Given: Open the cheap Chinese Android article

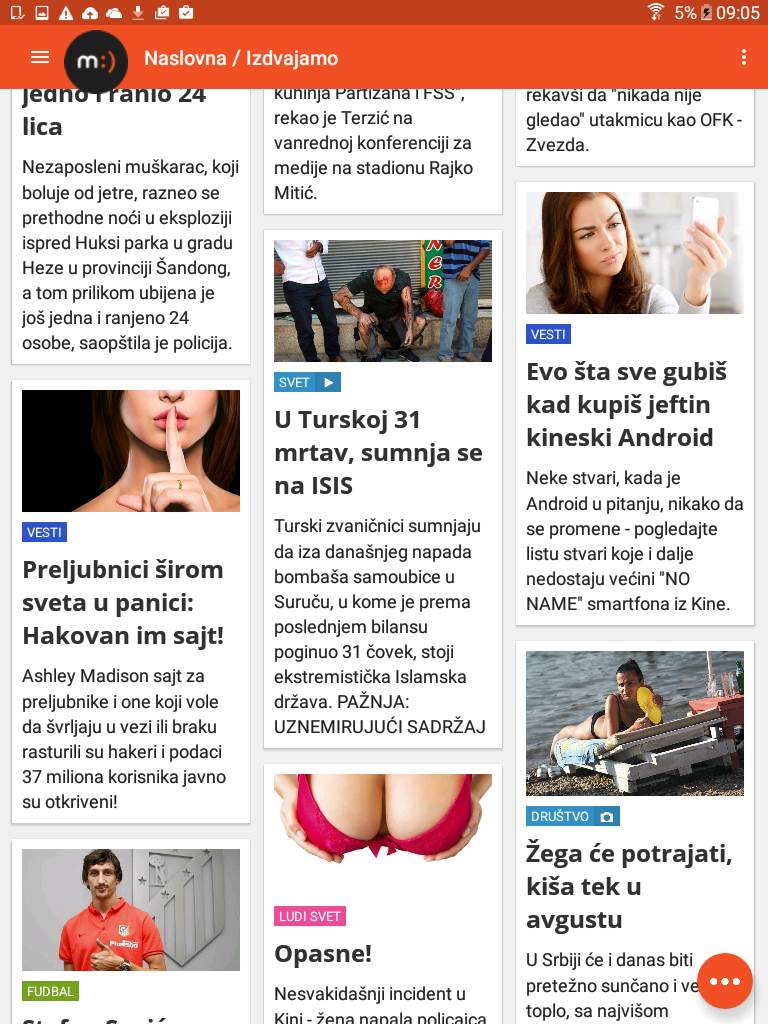Looking at the screenshot, I should coord(626,404).
